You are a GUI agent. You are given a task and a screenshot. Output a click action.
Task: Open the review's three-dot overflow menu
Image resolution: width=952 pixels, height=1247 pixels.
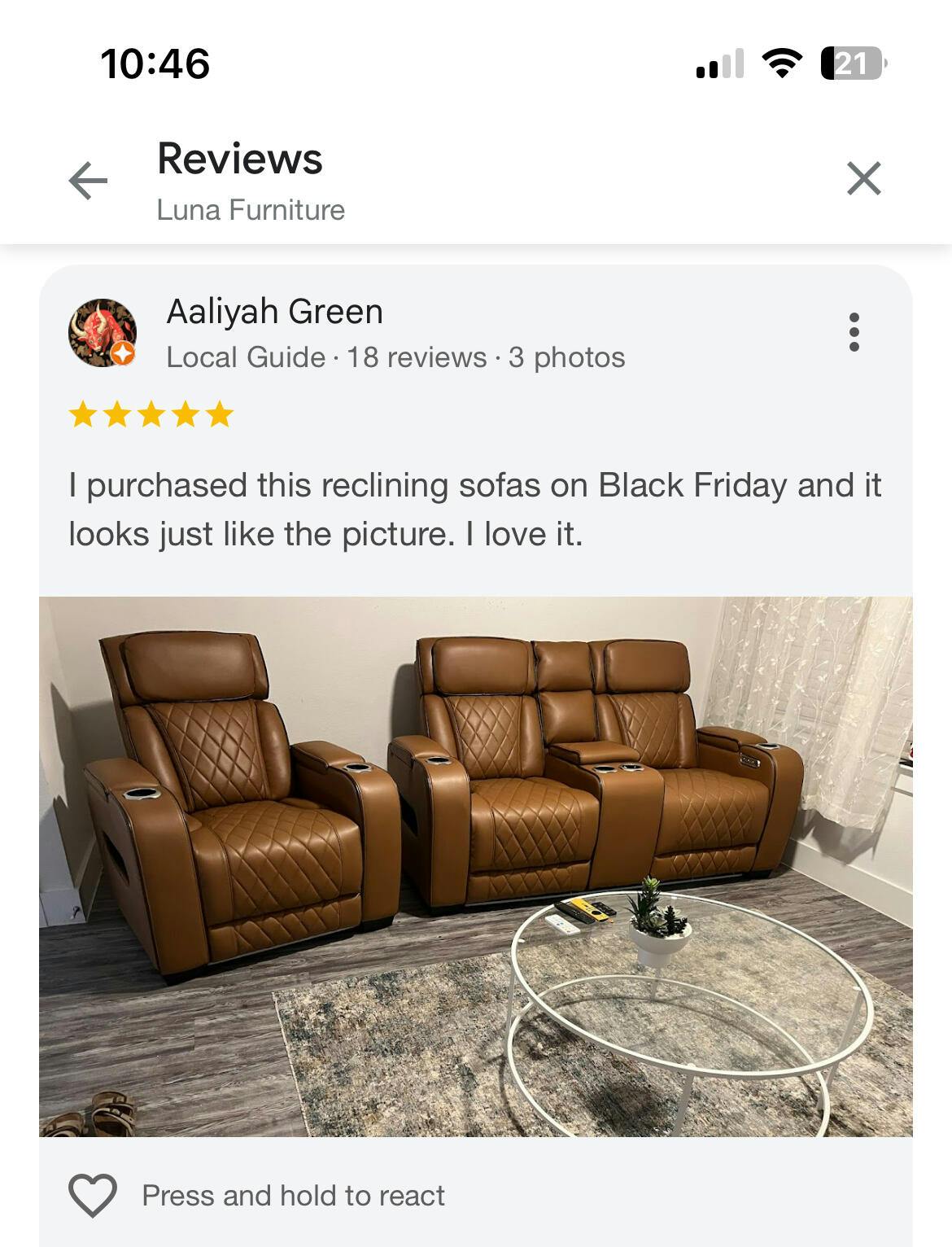(854, 332)
